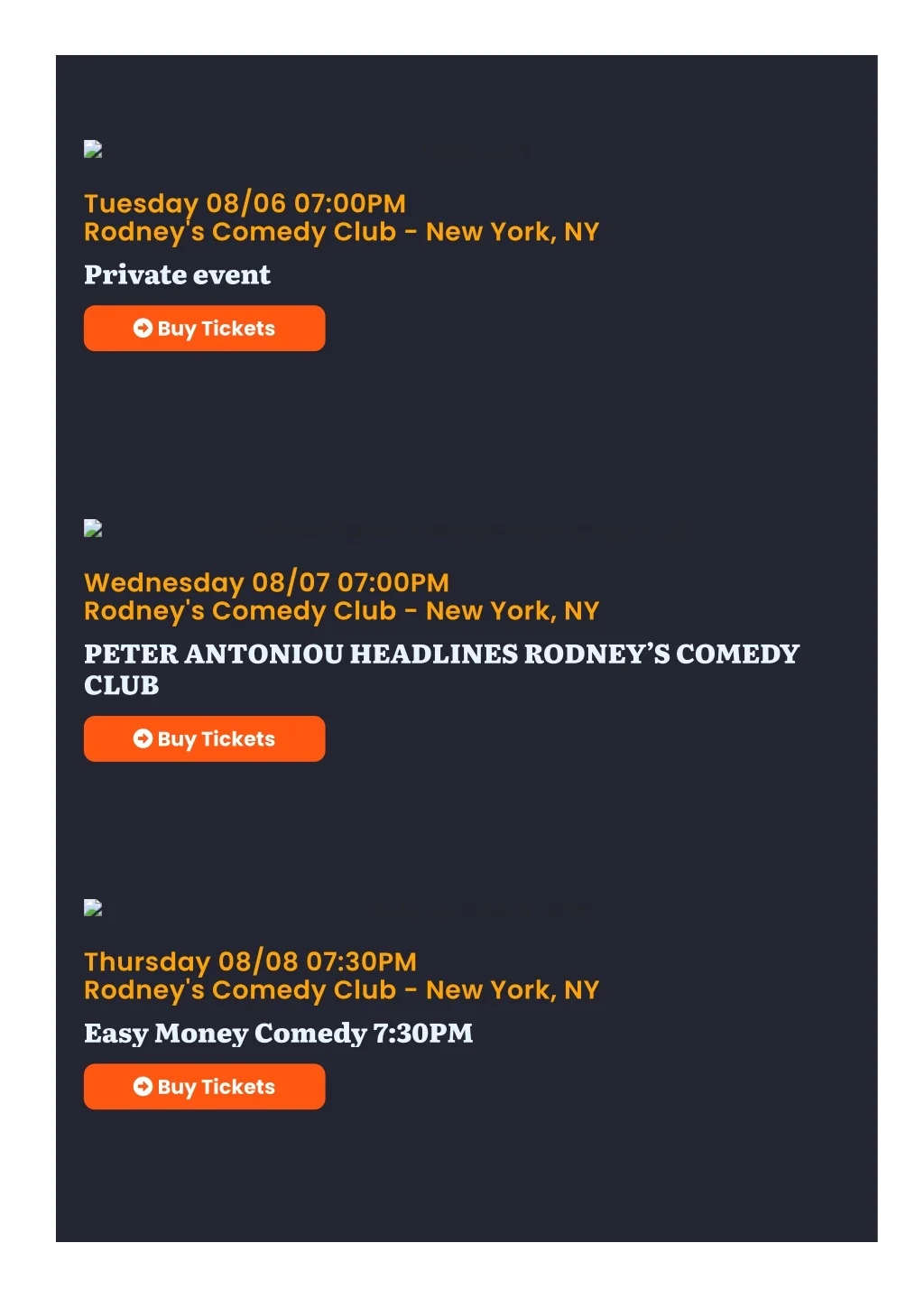Buy tickets for Tuesday's Private event
This screenshot has width=924, height=1308.
click(204, 329)
